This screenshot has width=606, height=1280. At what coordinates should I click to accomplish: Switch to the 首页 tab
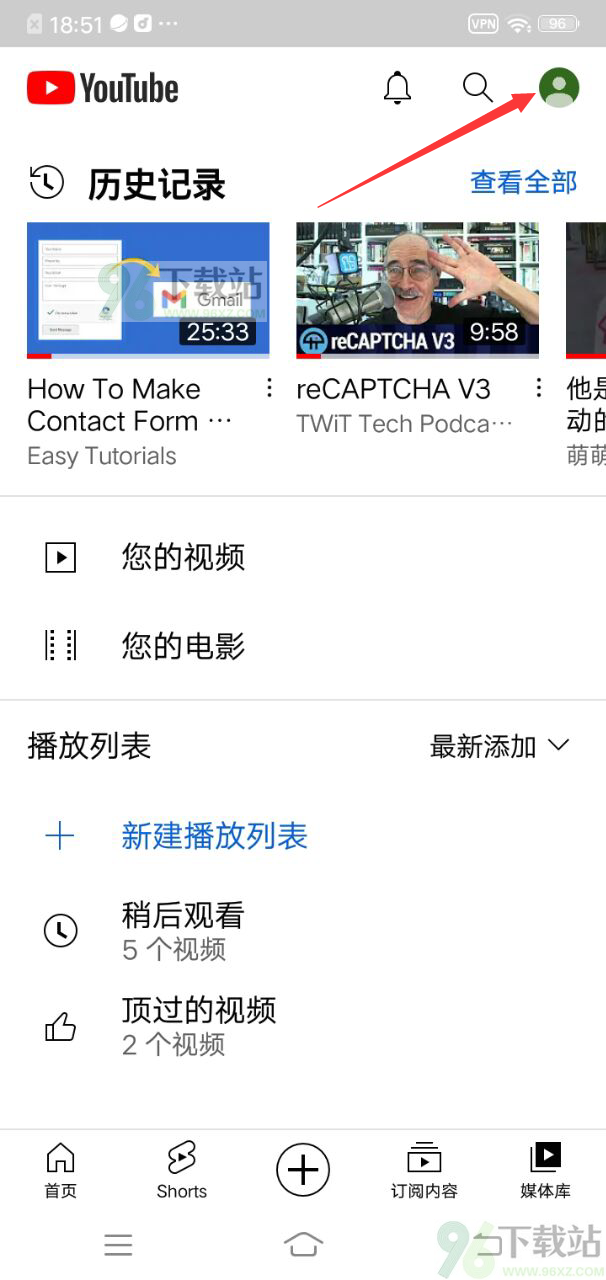click(60, 1170)
